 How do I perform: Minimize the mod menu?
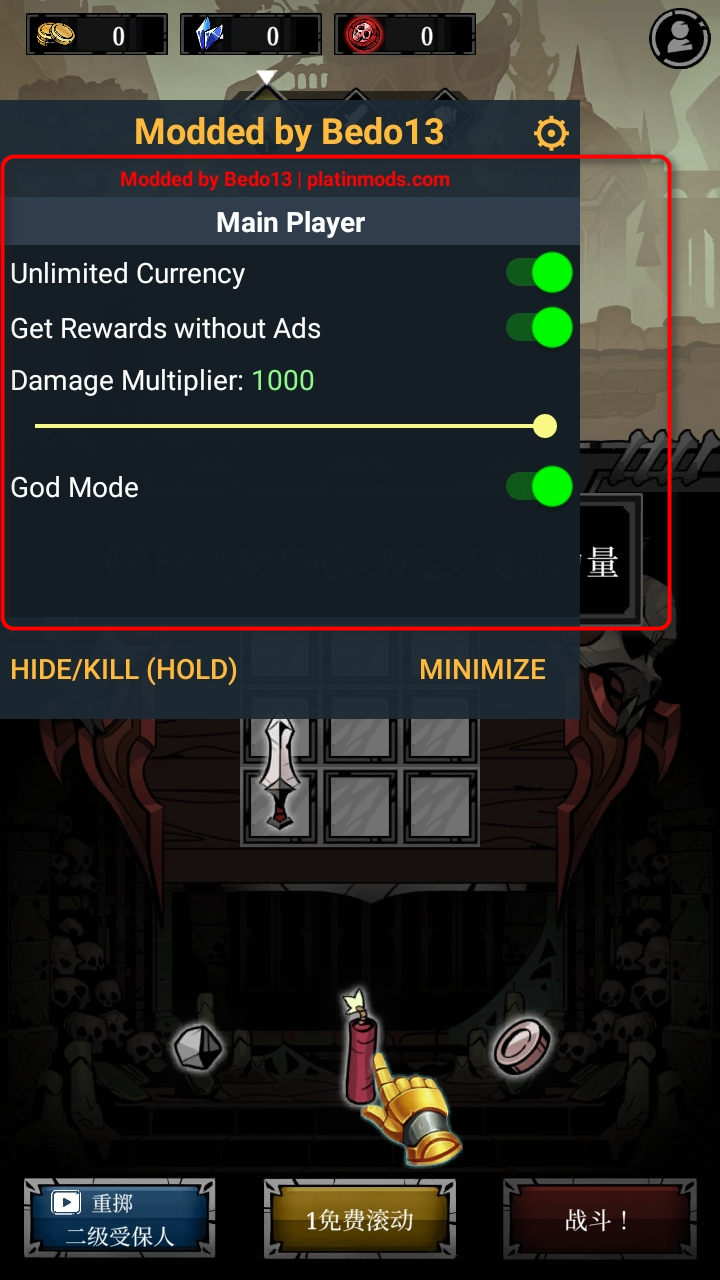tap(482, 669)
